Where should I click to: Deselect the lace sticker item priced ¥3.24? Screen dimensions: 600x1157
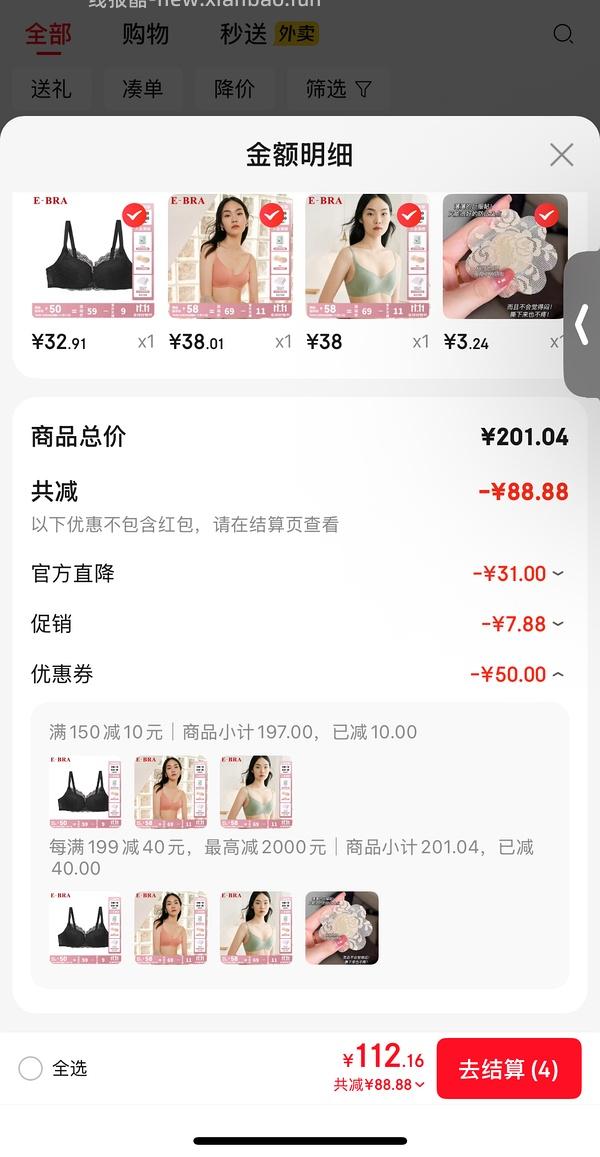click(x=545, y=215)
